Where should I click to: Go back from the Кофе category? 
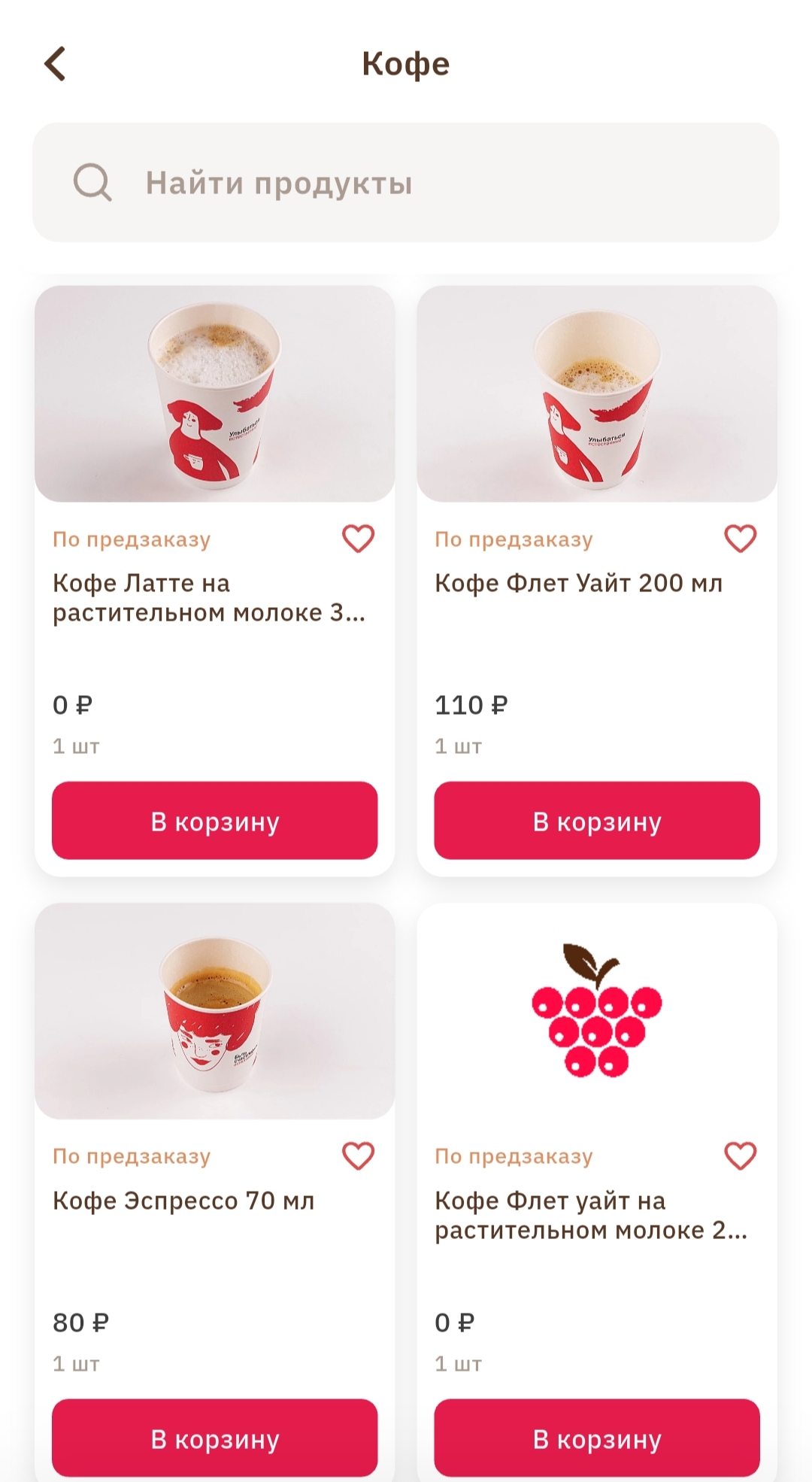pyautogui.click(x=56, y=64)
